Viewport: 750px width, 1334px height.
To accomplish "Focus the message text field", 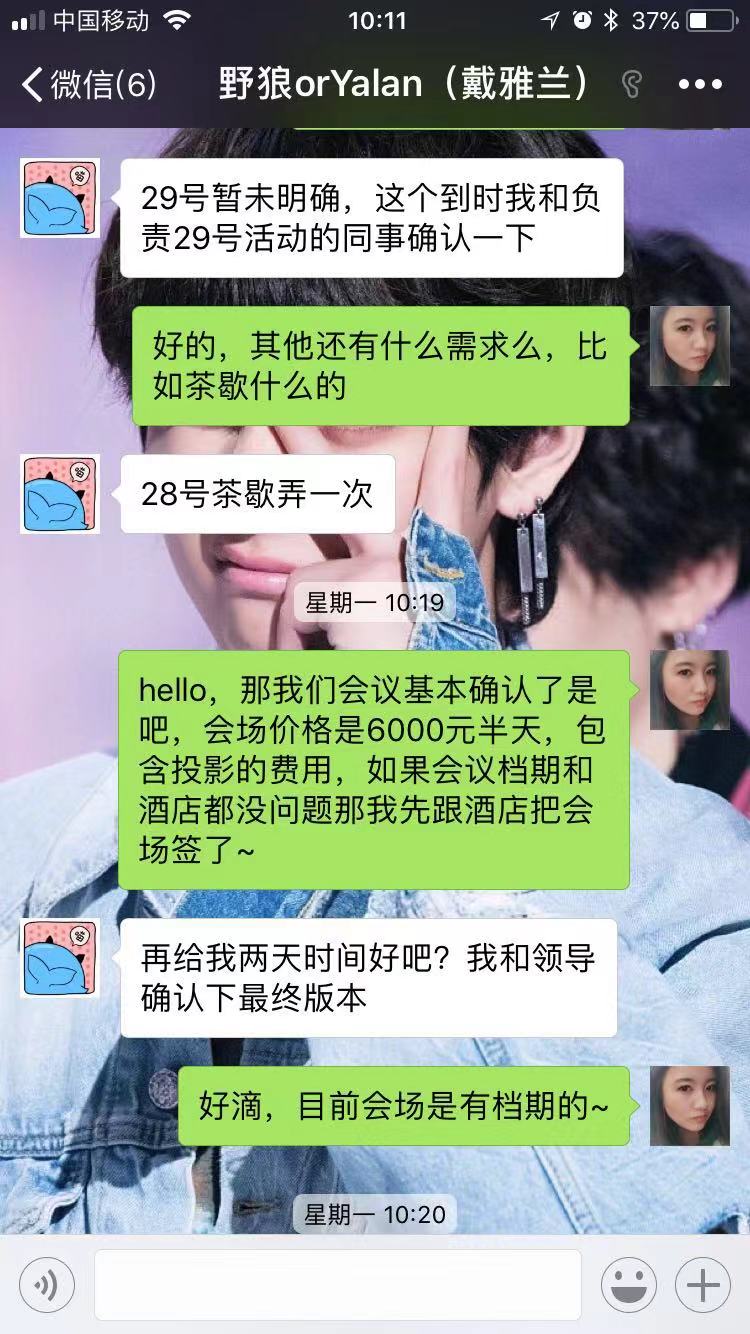I will (338, 1284).
